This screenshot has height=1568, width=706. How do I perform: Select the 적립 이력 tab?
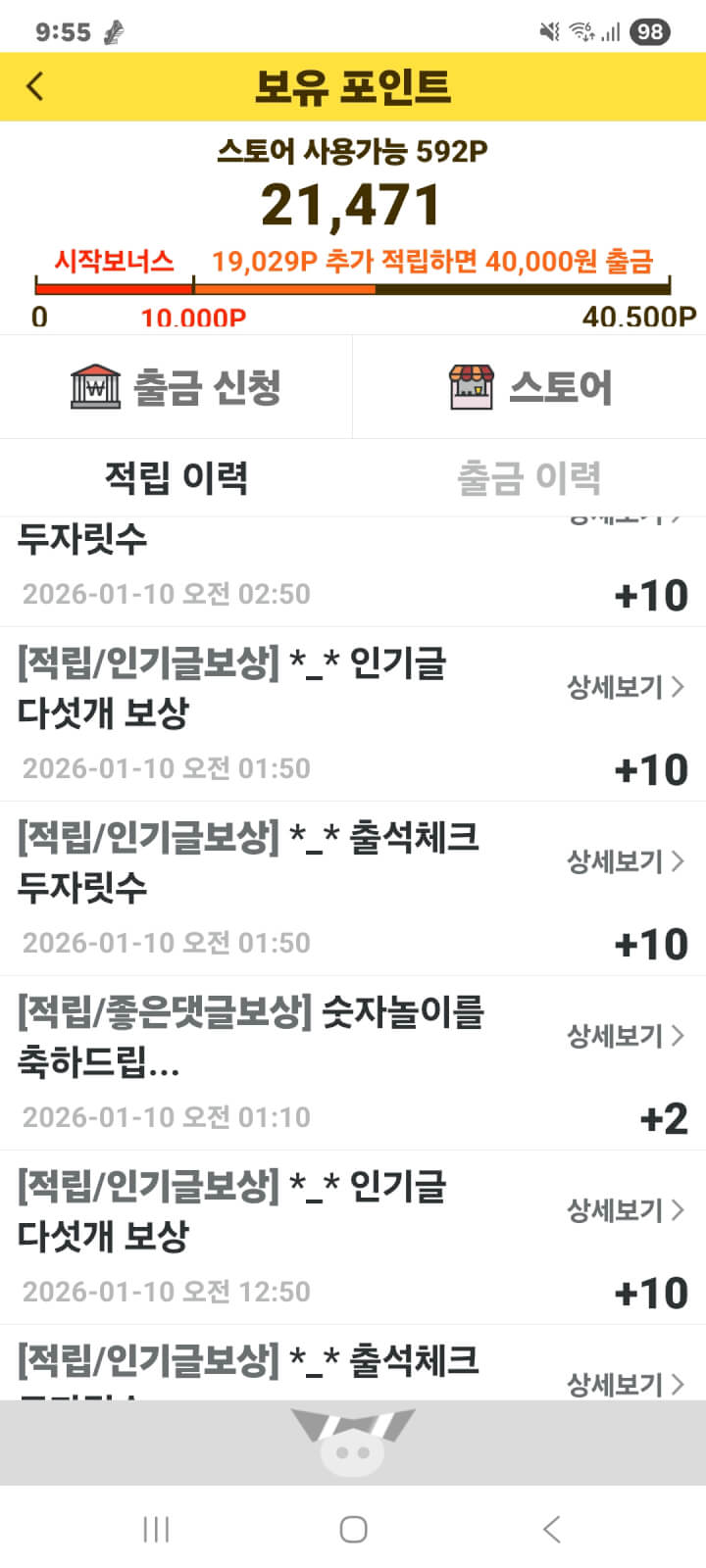click(x=176, y=478)
